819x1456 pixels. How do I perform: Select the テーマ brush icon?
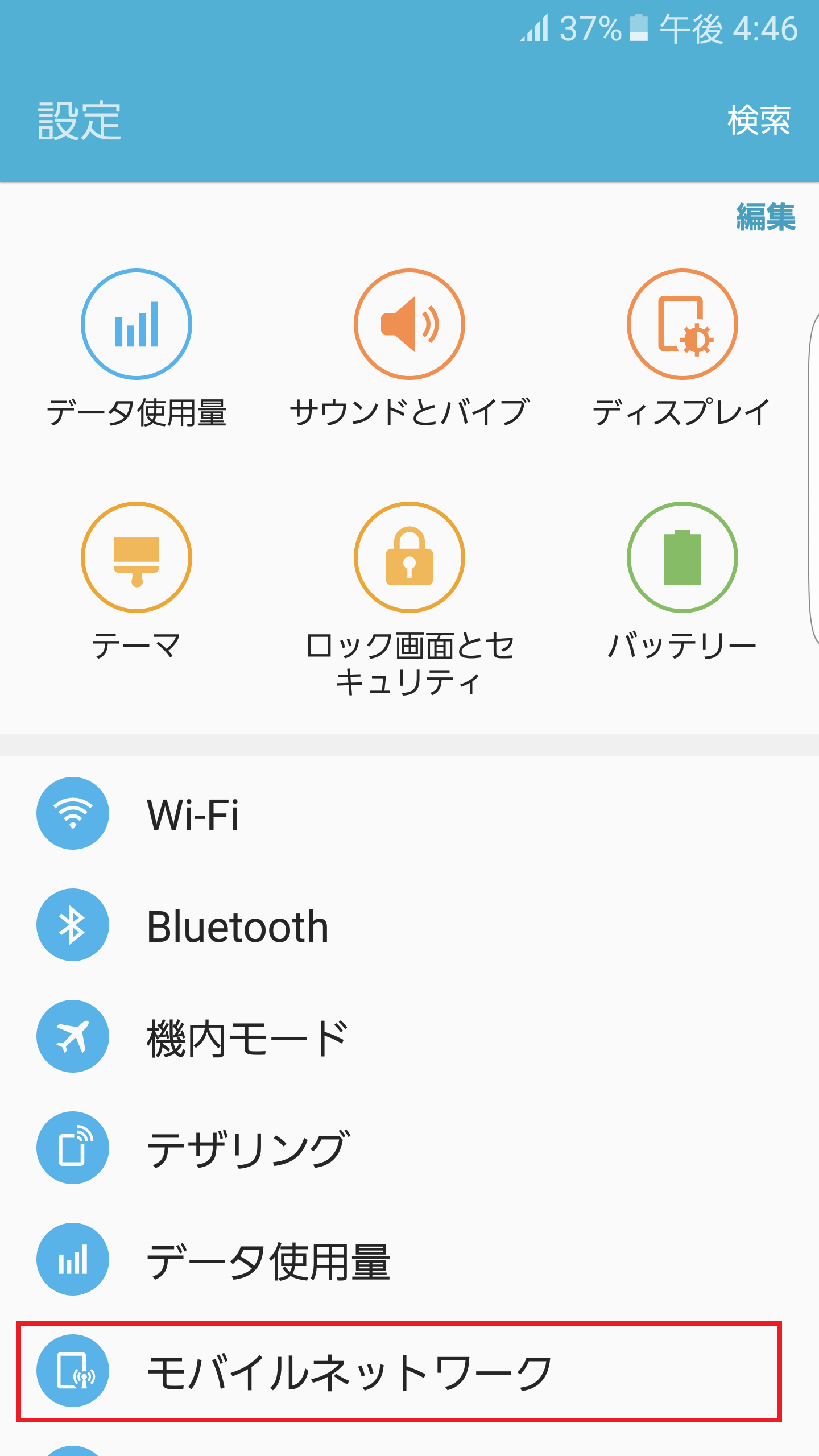tap(136, 558)
